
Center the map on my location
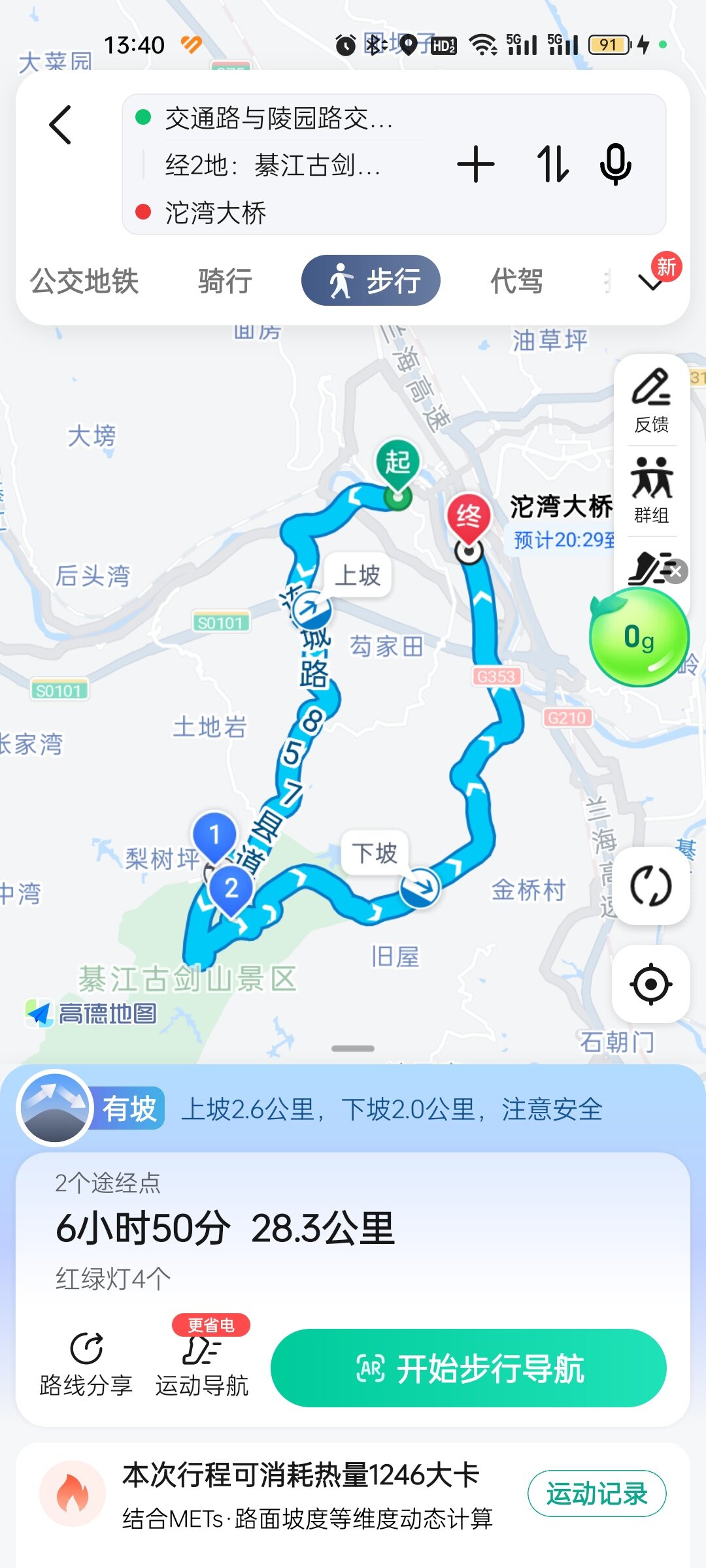650,984
